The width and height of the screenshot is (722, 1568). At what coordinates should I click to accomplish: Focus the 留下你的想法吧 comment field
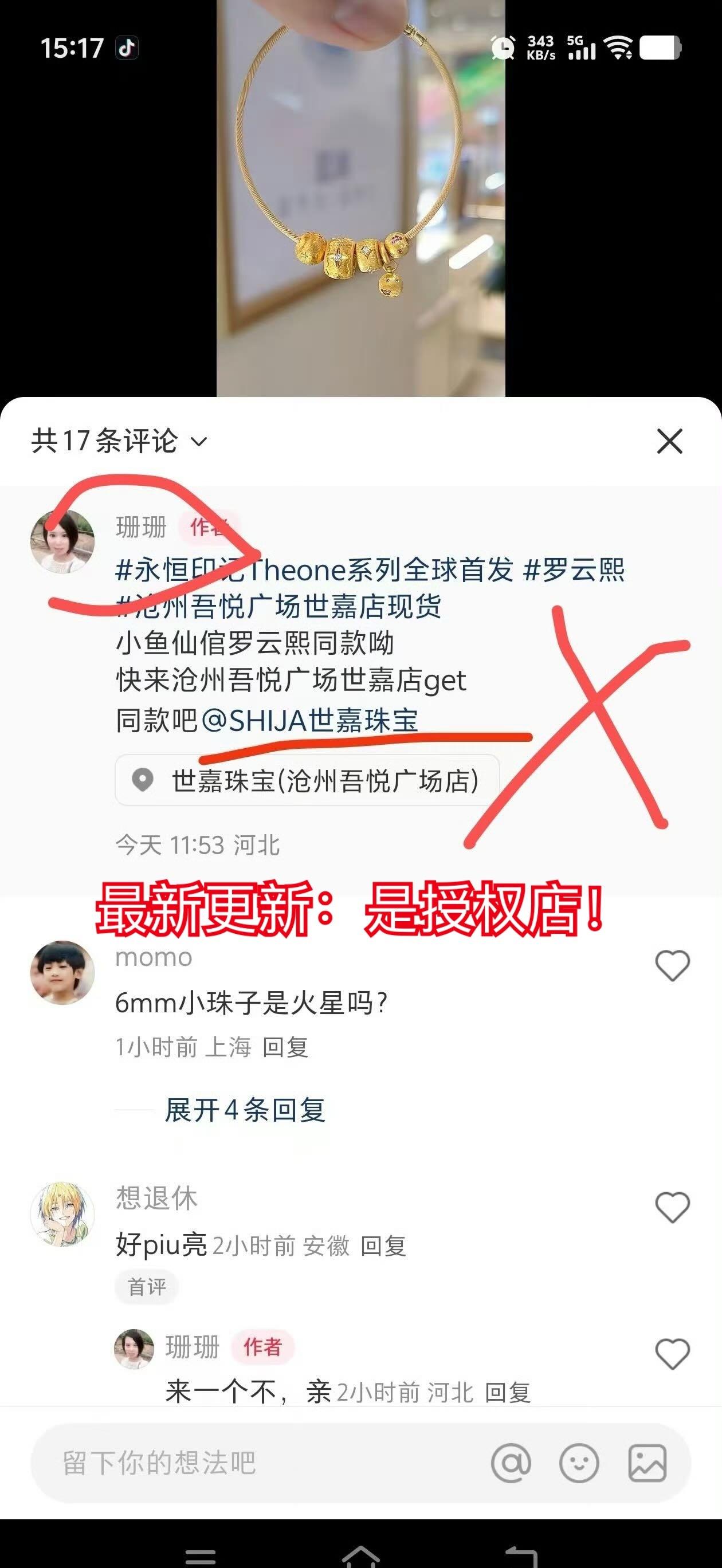tap(244, 1463)
